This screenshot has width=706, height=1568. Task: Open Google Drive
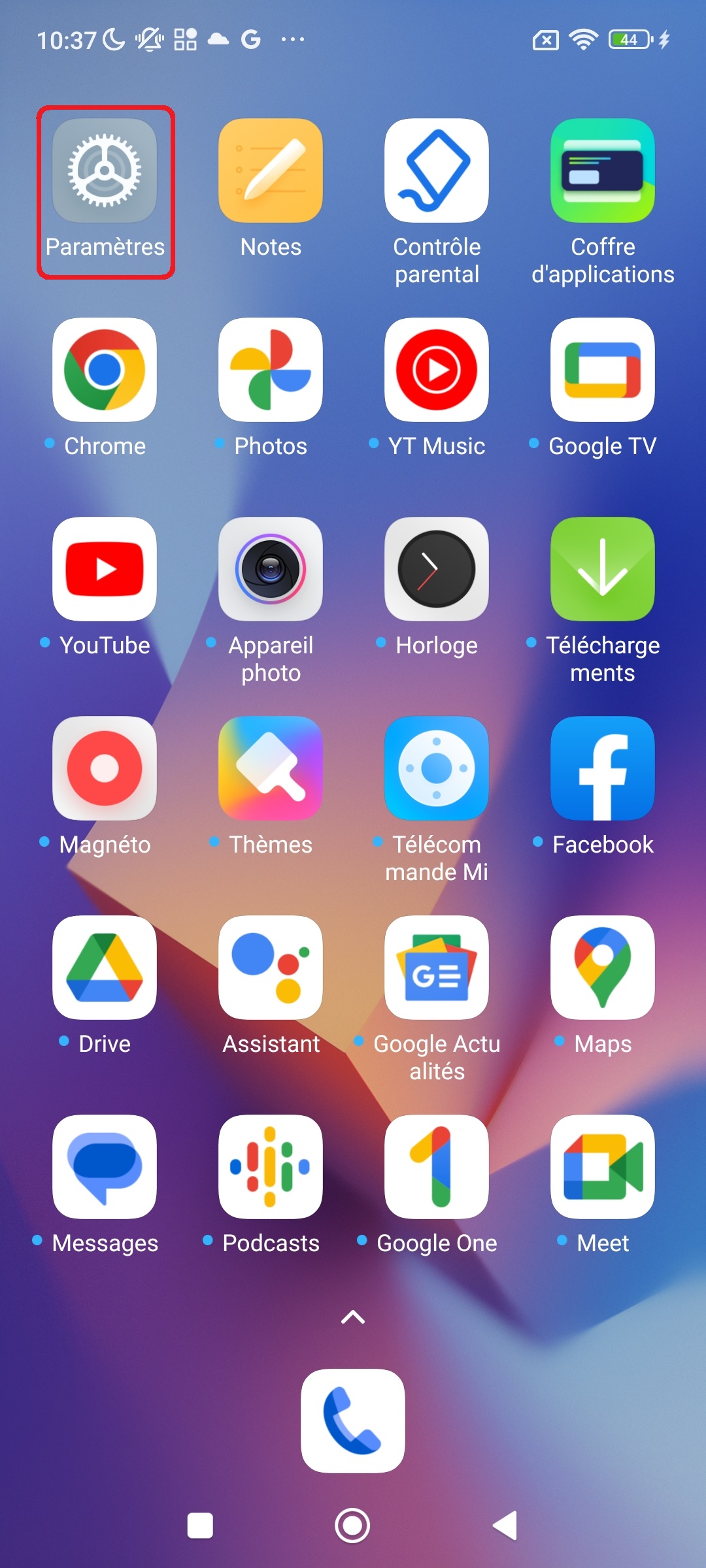(105, 968)
